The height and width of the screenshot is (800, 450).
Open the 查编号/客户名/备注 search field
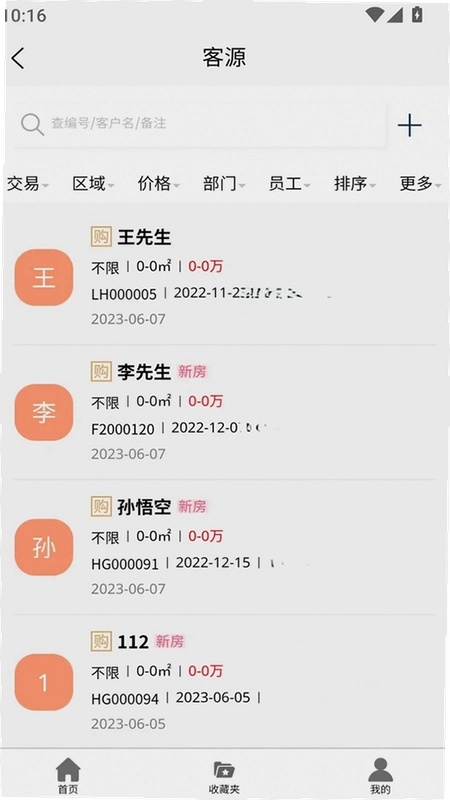(x=200, y=124)
